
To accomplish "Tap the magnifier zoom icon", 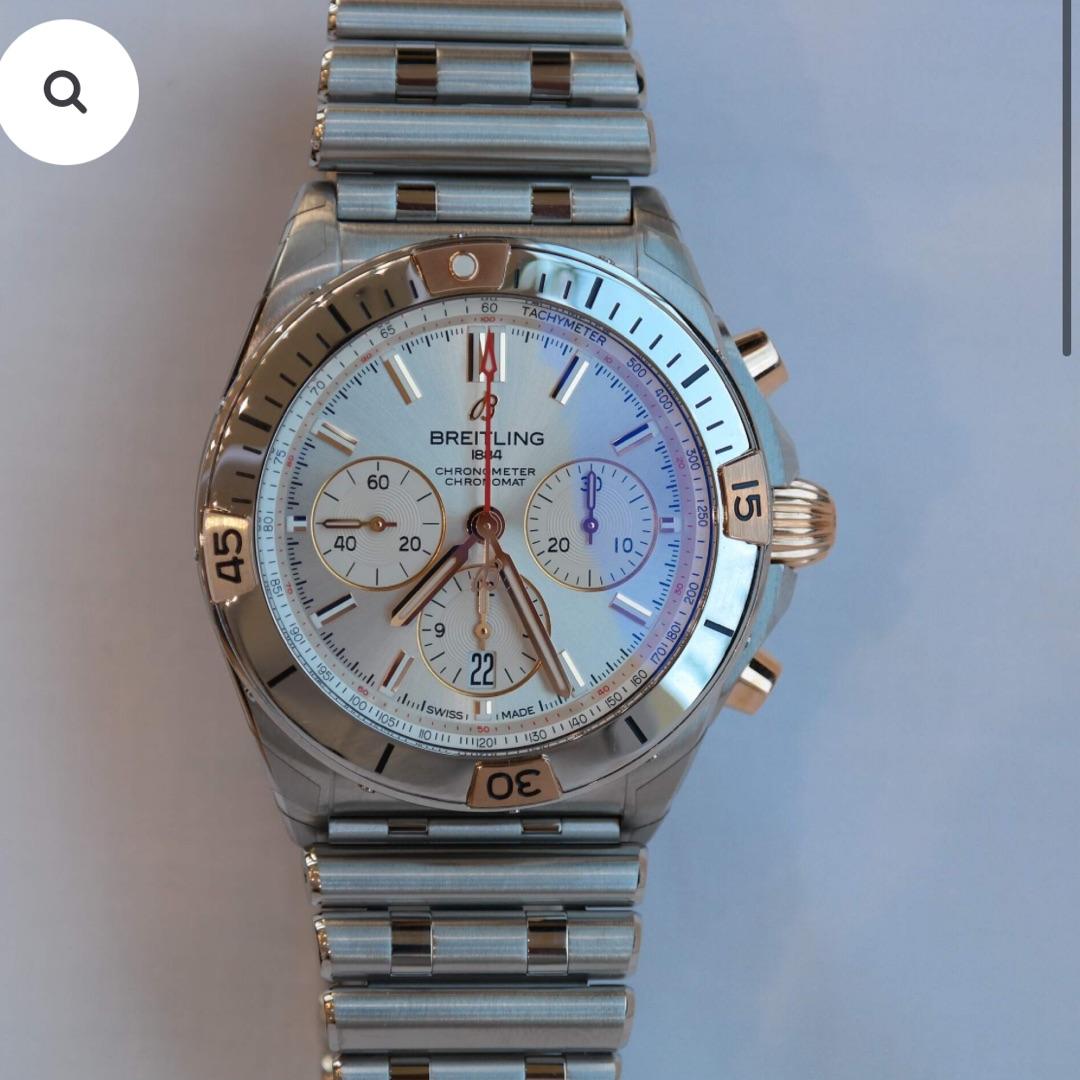I will pos(66,92).
